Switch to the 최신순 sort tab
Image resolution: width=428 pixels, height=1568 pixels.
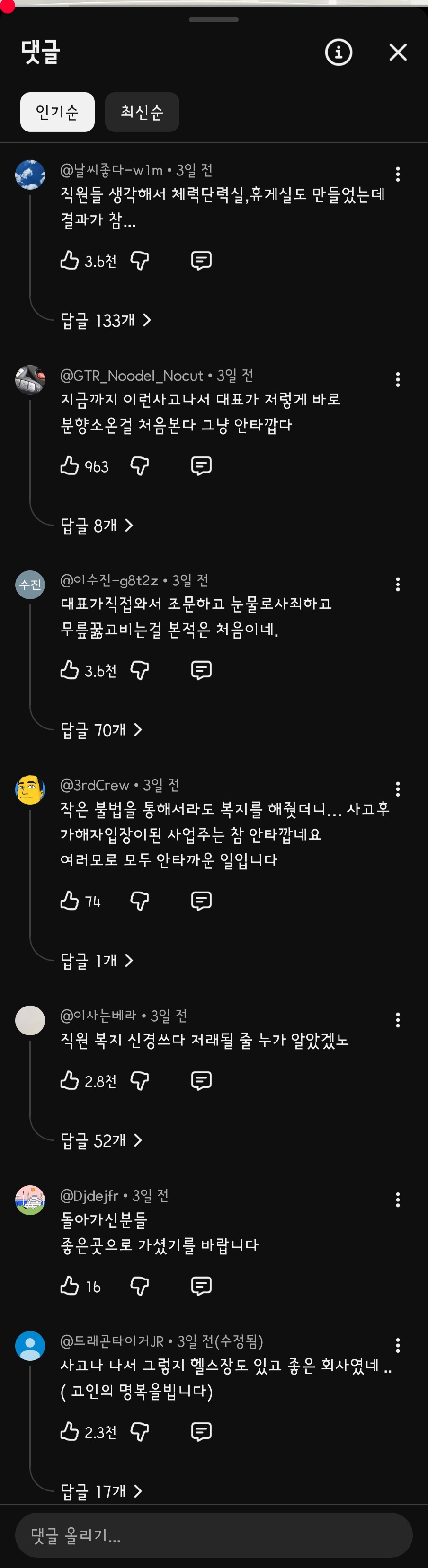click(142, 112)
